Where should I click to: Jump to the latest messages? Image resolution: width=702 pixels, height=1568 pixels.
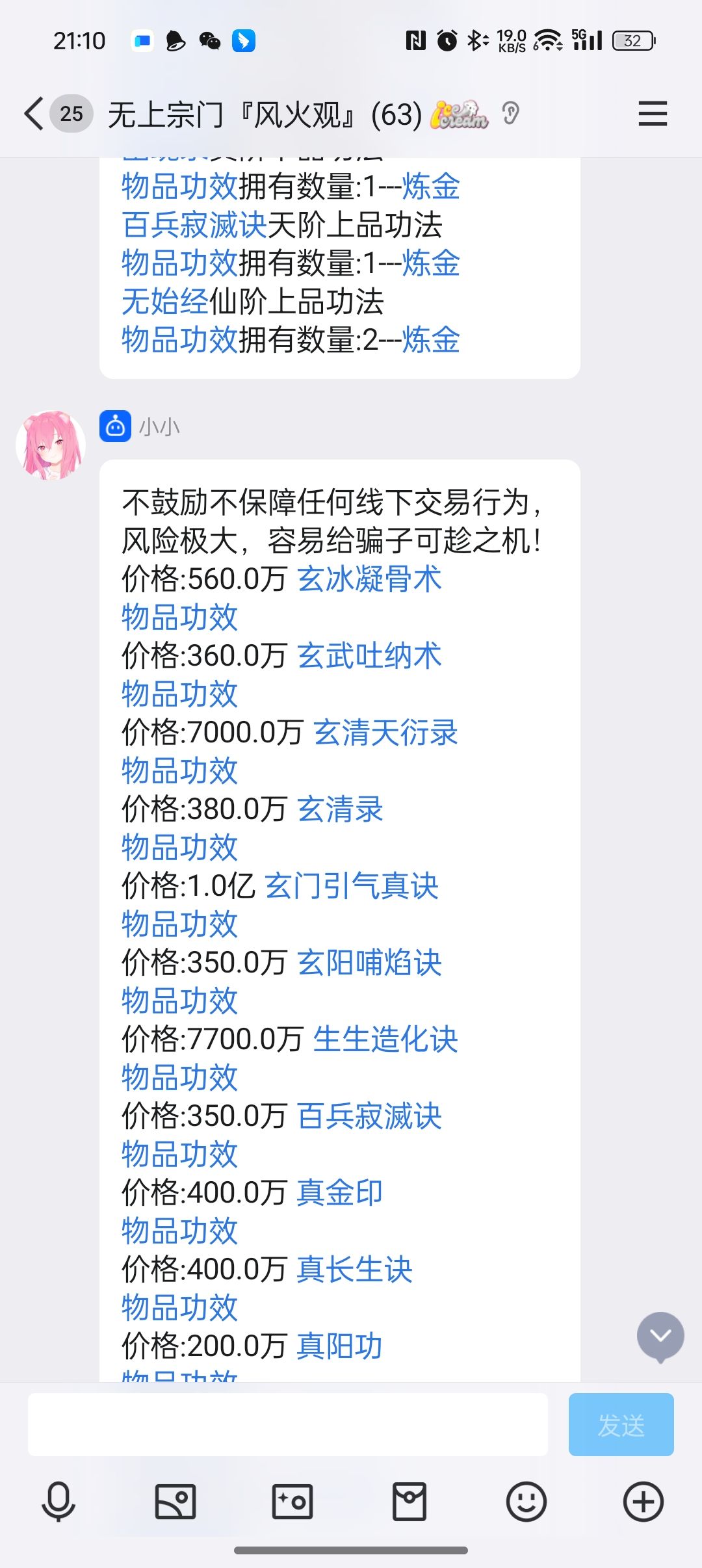[x=660, y=1335]
